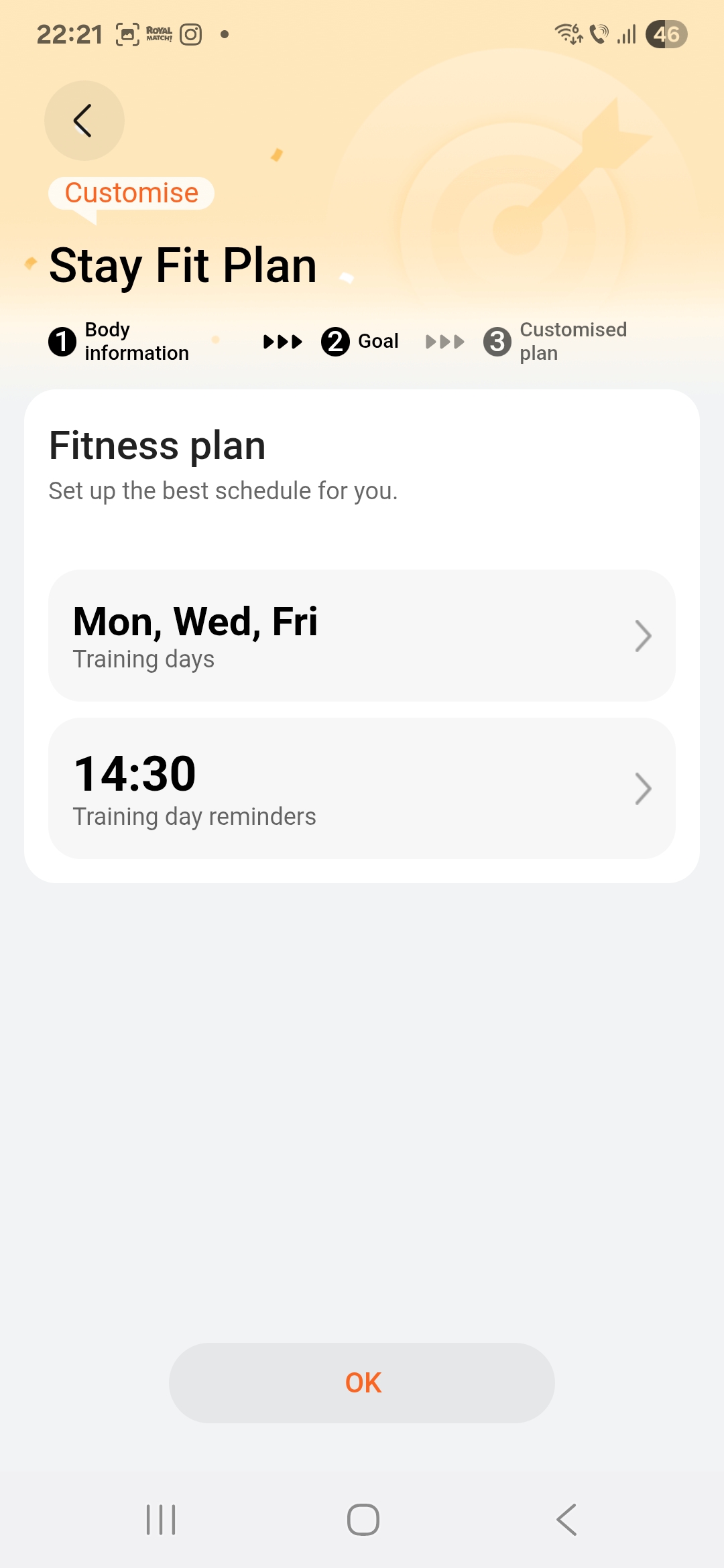Tap the system home button
The height and width of the screenshot is (1568, 724).
click(363, 1519)
